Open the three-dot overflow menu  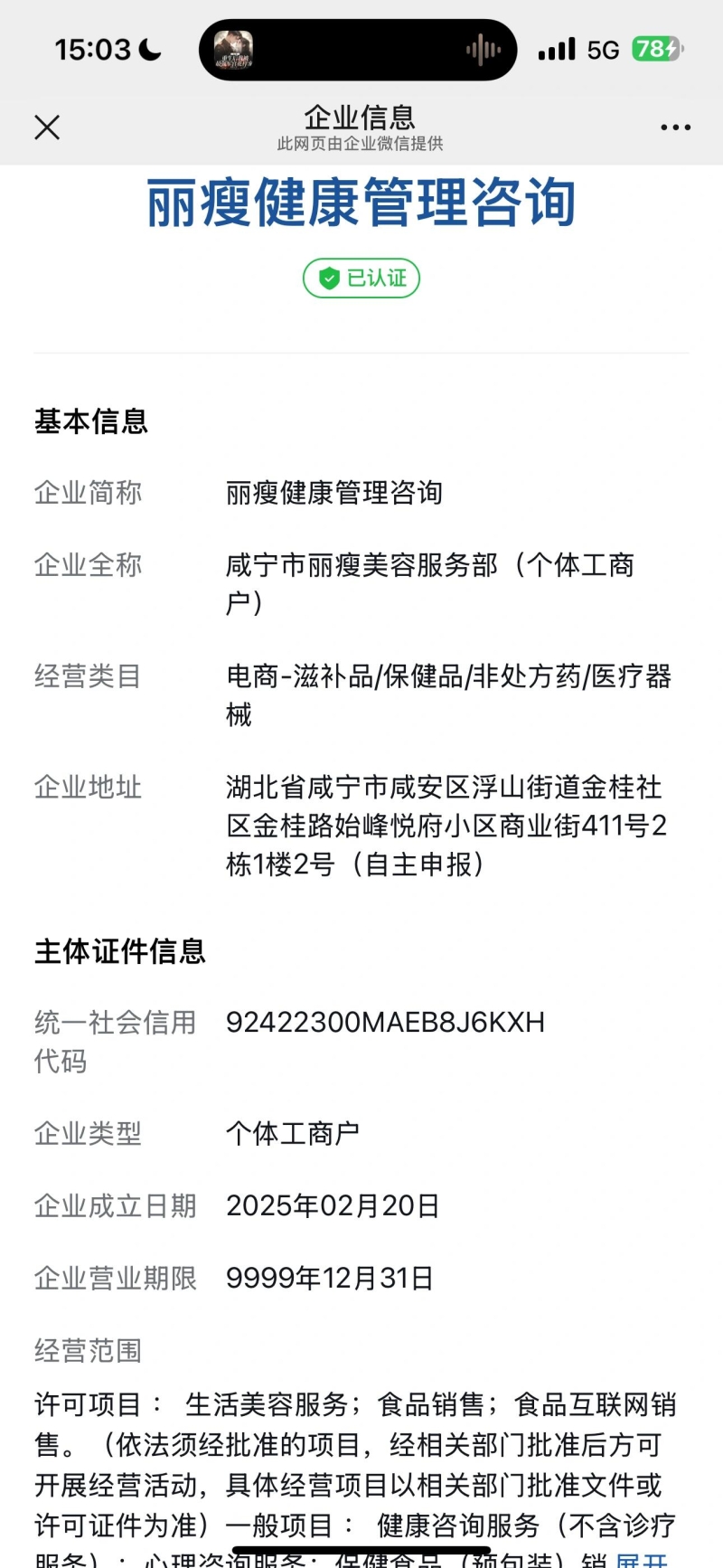(x=675, y=128)
